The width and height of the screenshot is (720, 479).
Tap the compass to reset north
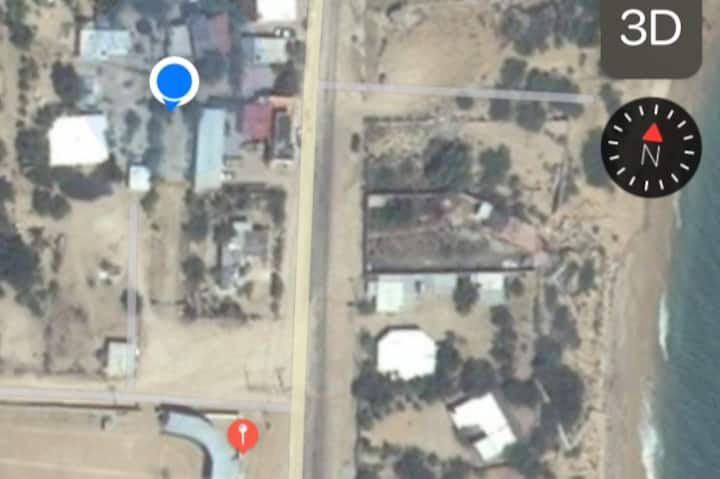click(651, 147)
